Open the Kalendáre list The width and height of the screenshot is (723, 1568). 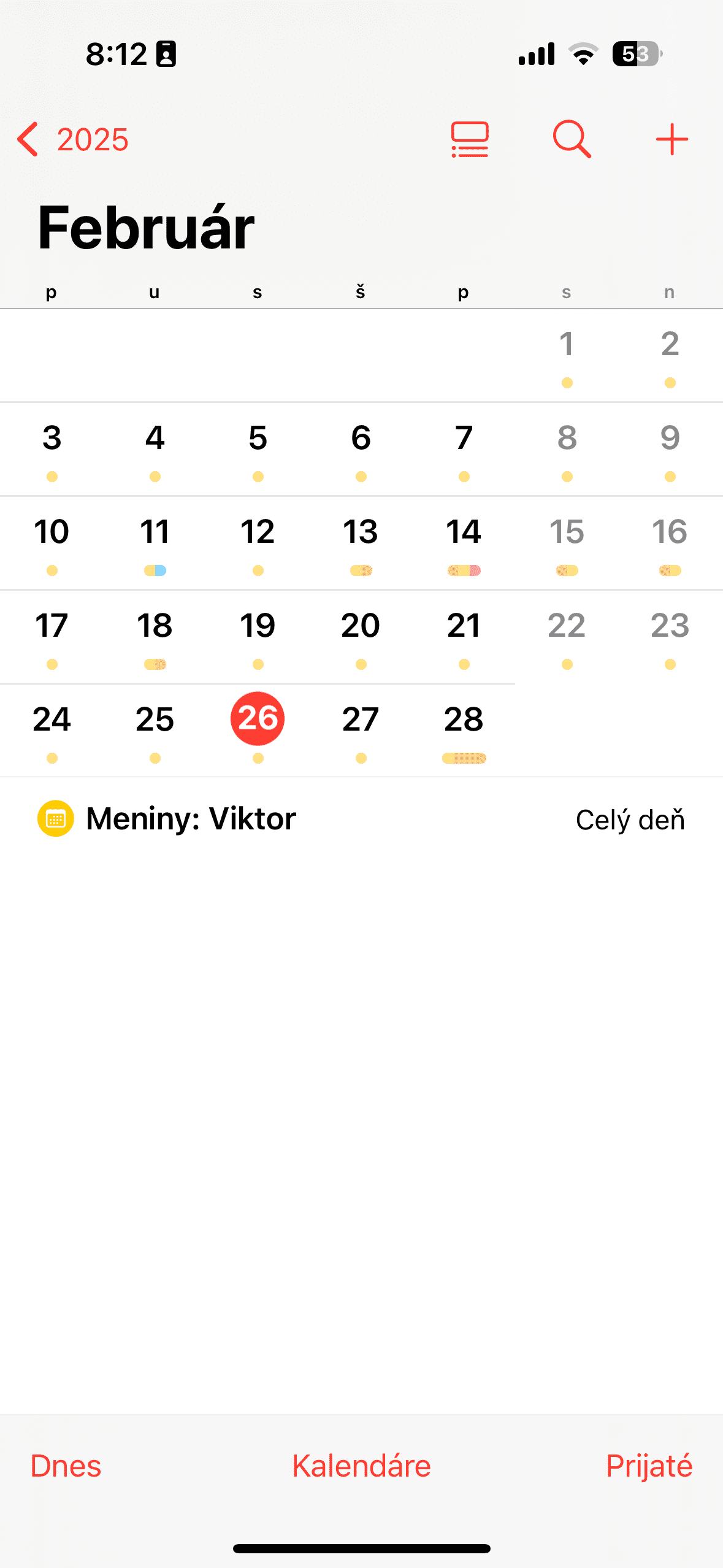tap(361, 1466)
